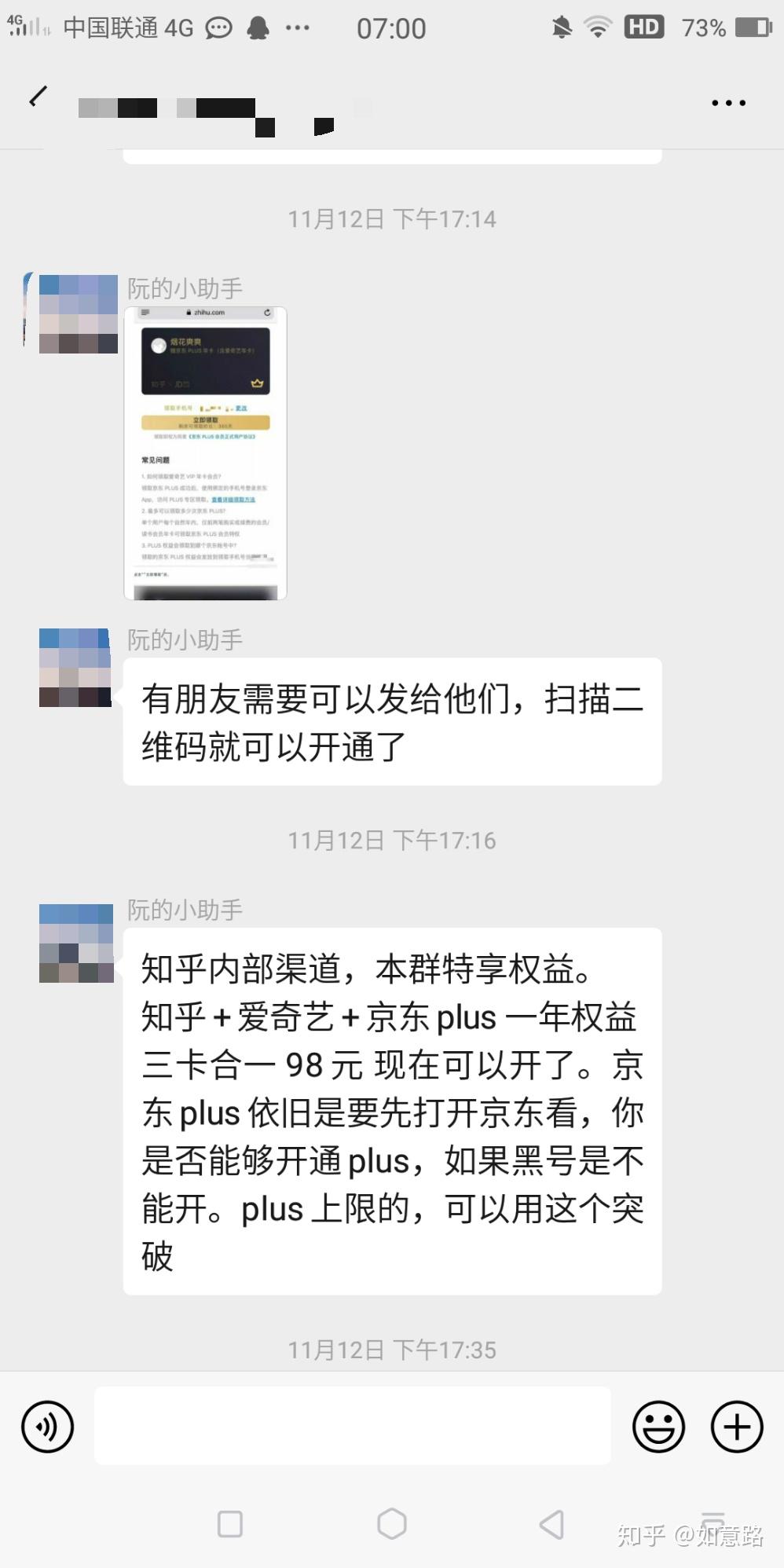784x1568 pixels.
Task: Tap the system home button
Action: [x=391, y=1524]
